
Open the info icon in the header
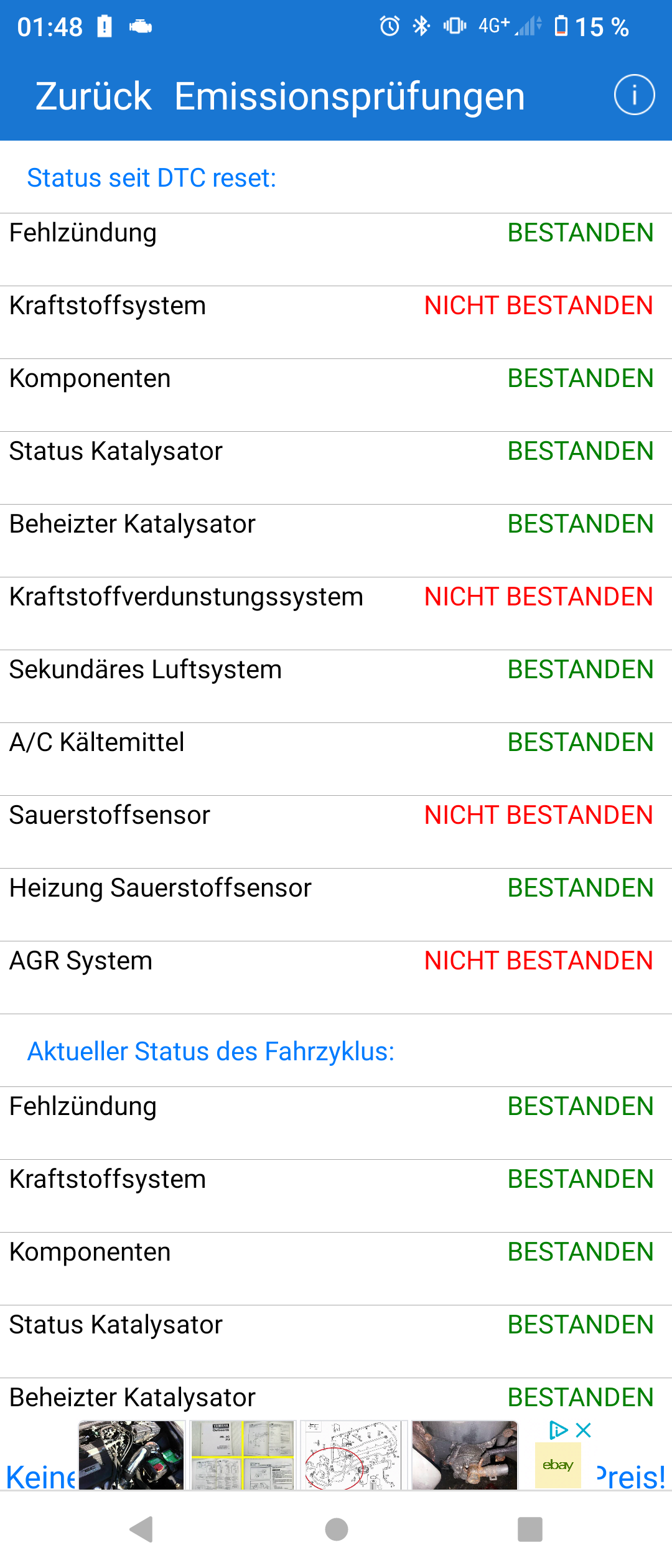click(x=634, y=95)
